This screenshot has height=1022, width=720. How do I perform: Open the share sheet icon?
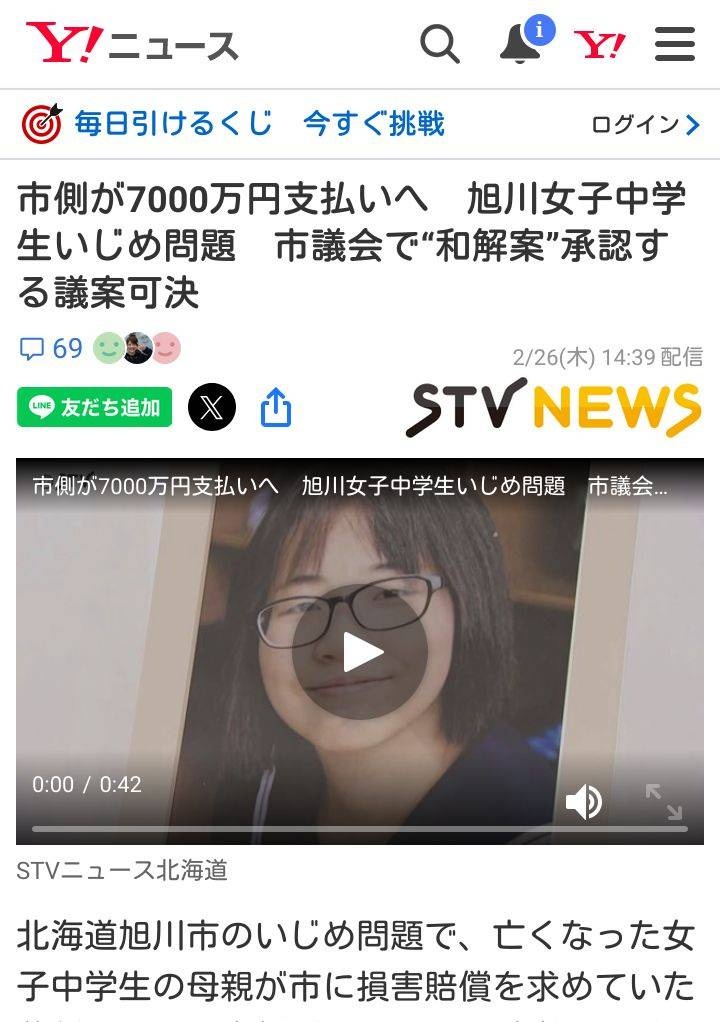[275, 408]
